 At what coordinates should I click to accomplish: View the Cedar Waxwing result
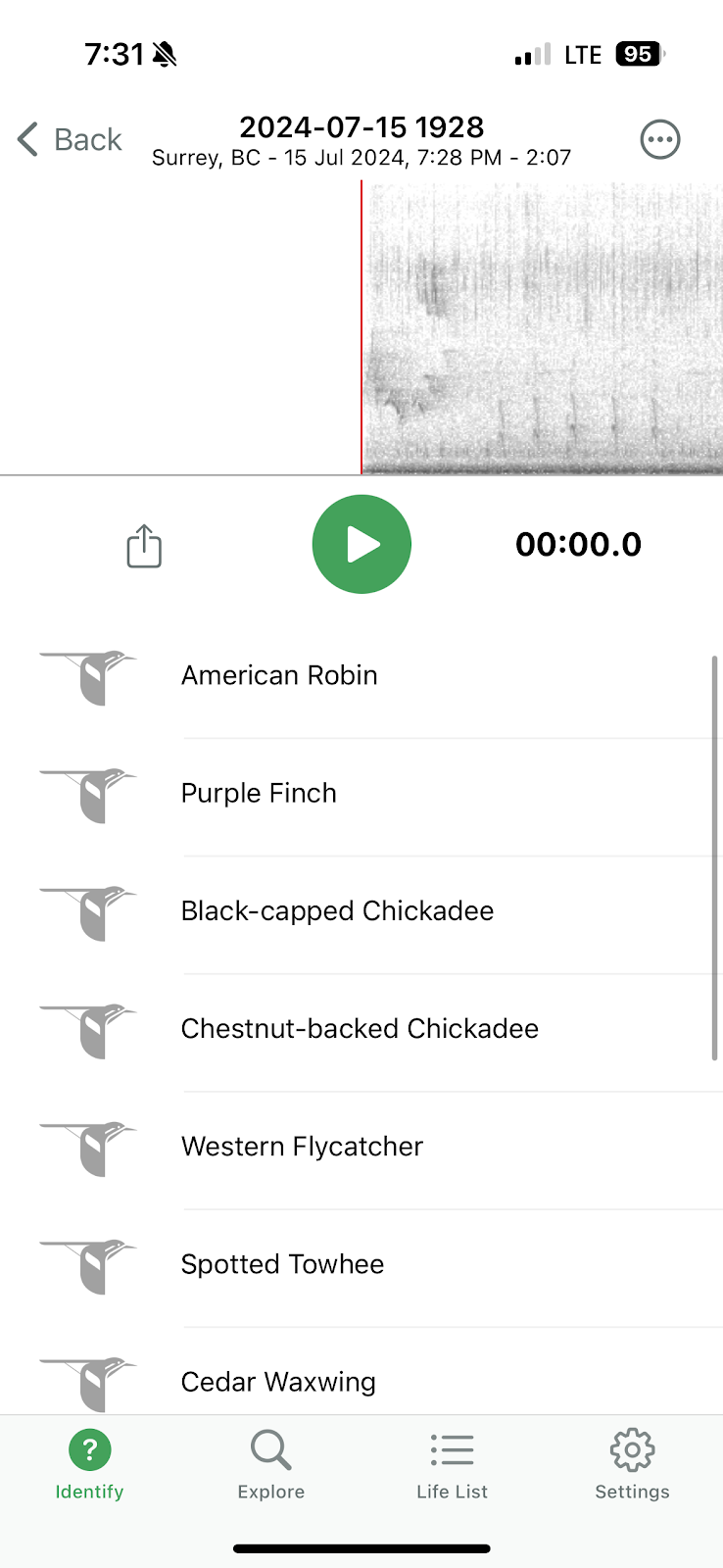[361, 1371]
